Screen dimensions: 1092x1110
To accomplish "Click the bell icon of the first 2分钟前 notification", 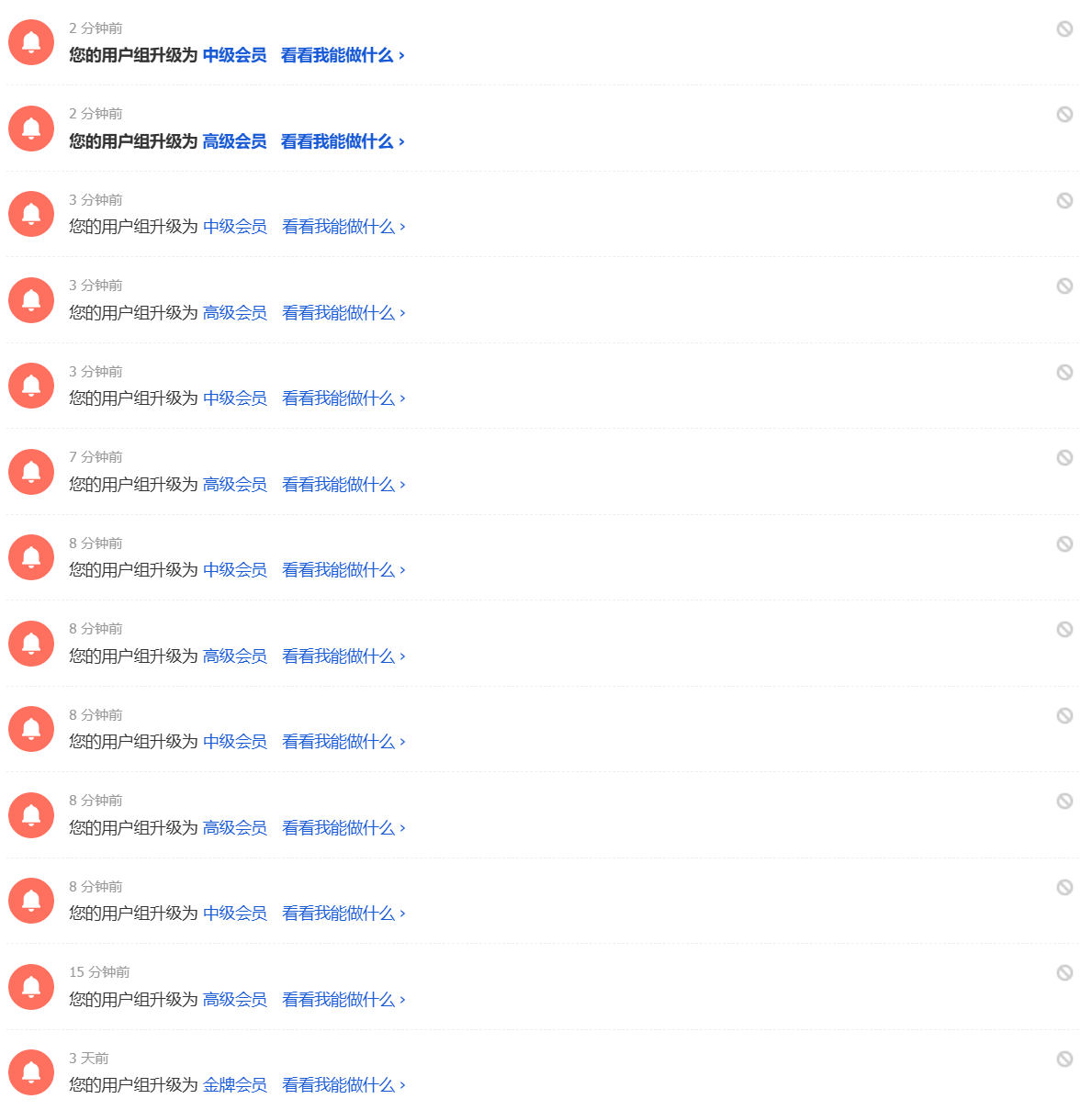I will (x=30, y=42).
